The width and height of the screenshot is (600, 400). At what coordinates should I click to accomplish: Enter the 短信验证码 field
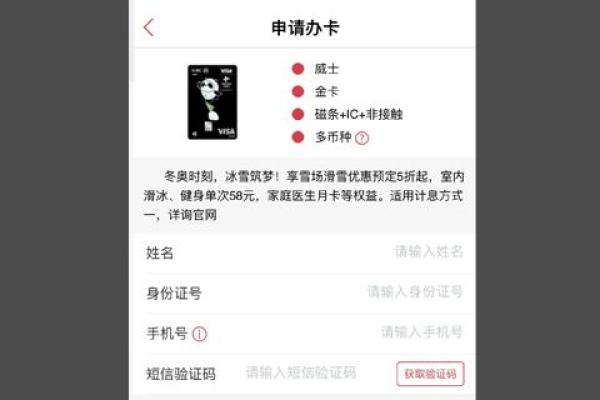(x=301, y=373)
